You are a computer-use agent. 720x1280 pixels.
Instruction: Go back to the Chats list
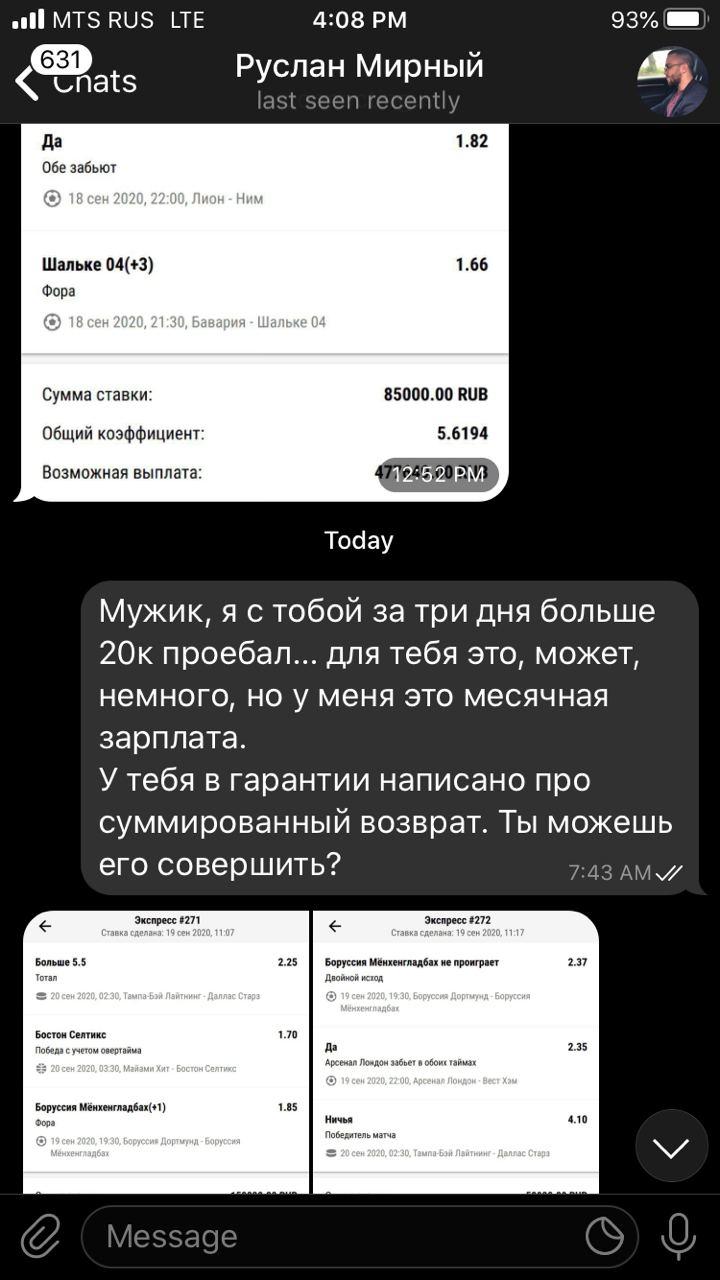coord(76,80)
